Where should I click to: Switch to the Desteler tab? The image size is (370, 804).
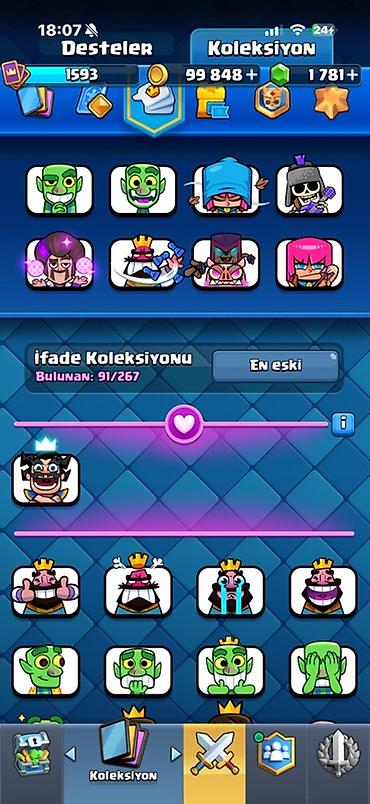(x=107, y=48)
